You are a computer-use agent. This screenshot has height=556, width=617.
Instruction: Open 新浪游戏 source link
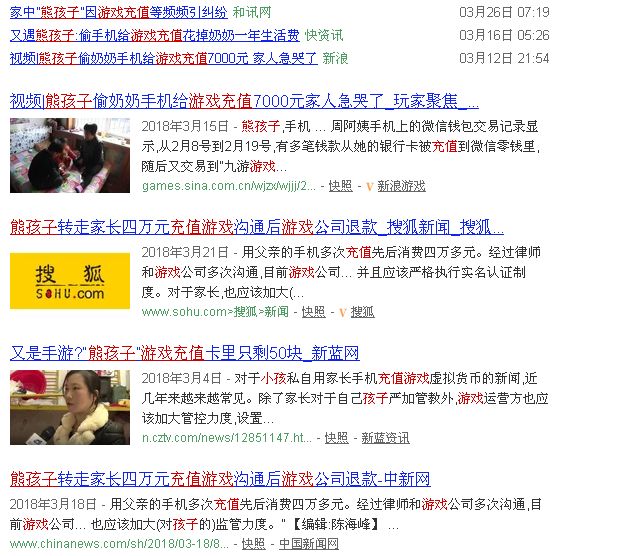click(x=401, y=185)
